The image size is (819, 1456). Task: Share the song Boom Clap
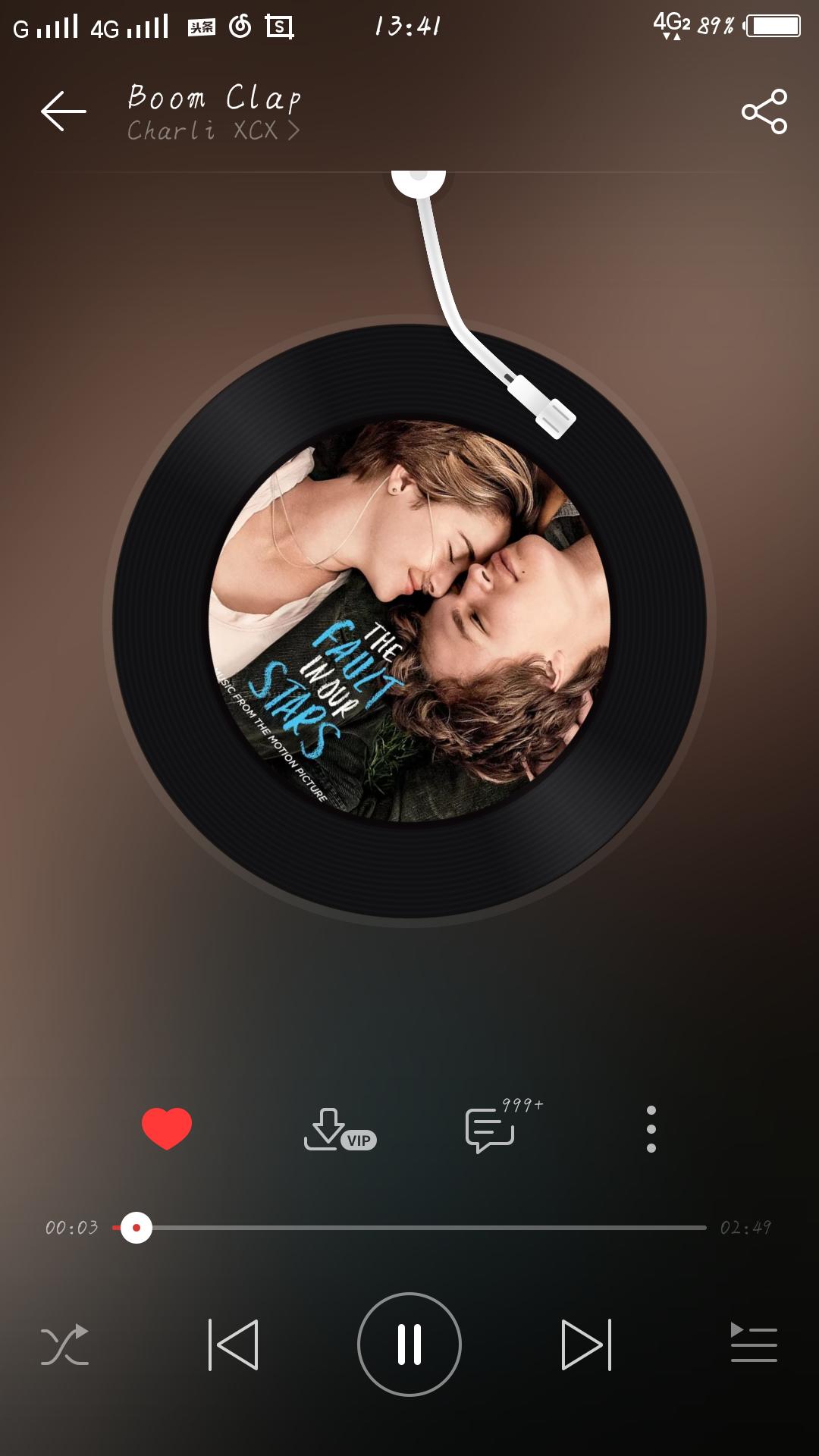[x=764, y=111]
